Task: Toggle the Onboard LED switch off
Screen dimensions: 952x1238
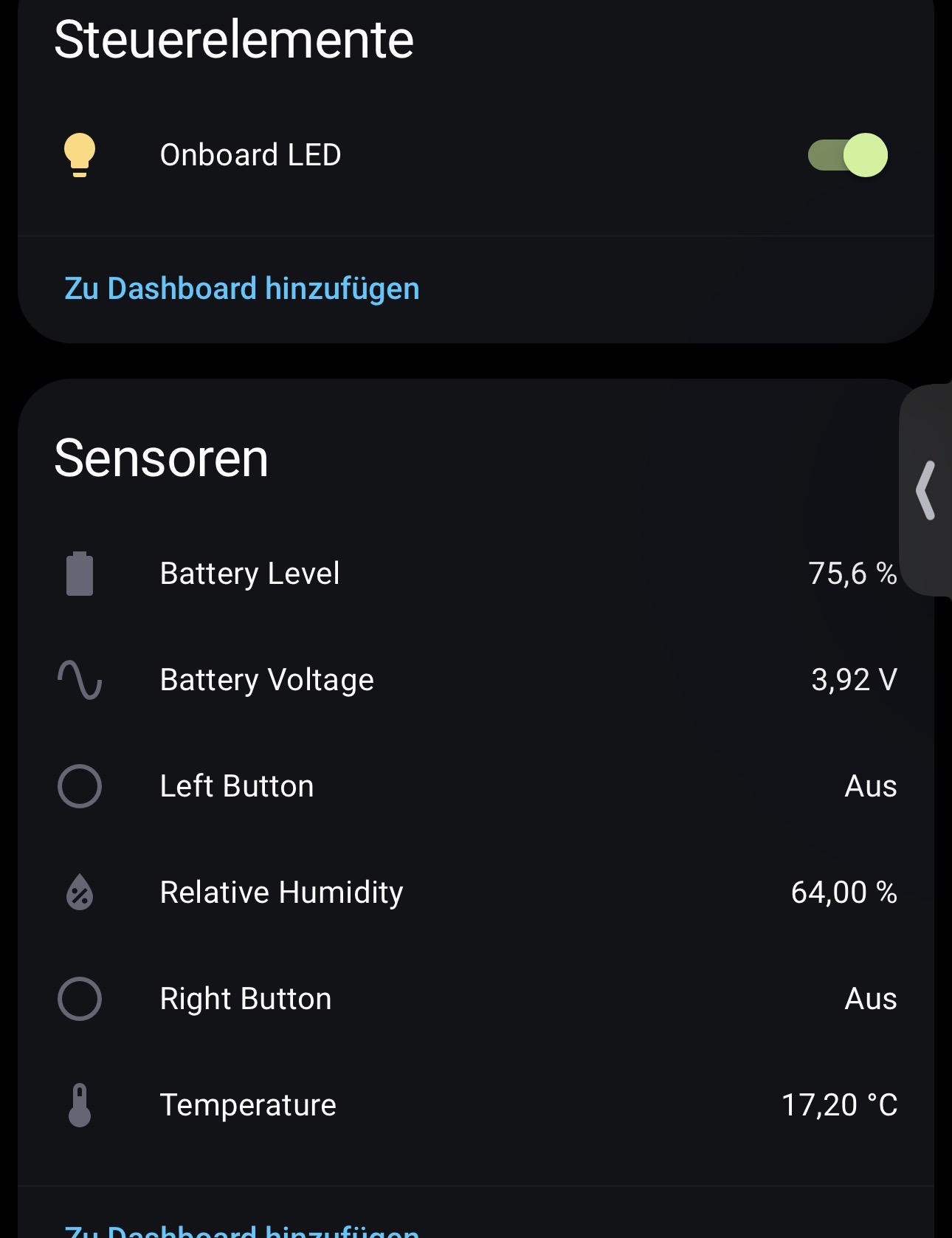Action: pyautogui.click(x=848, y=155)
